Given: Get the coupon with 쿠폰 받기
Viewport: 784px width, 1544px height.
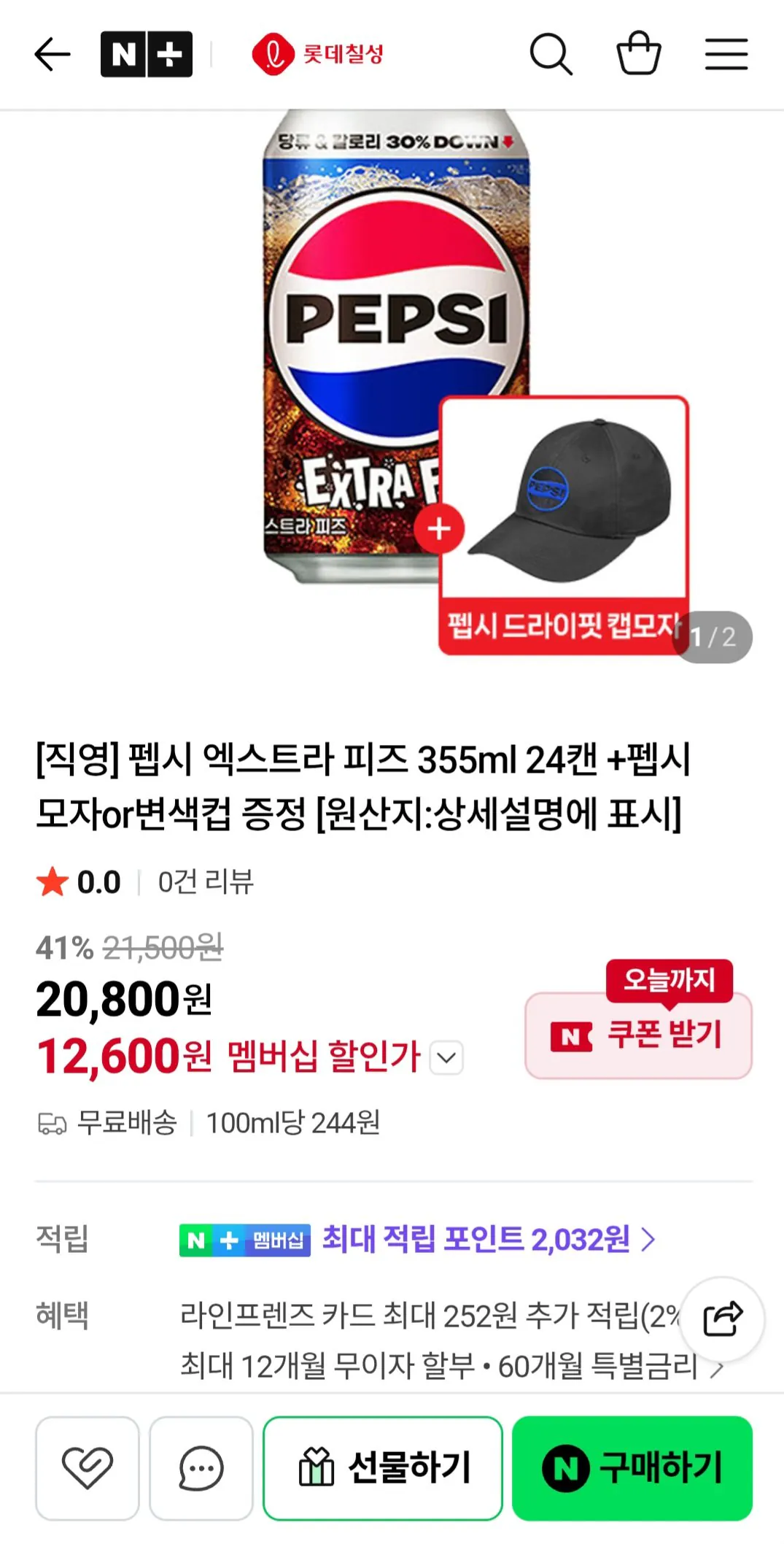Looking at the screenshot, I should (638, 1035).
